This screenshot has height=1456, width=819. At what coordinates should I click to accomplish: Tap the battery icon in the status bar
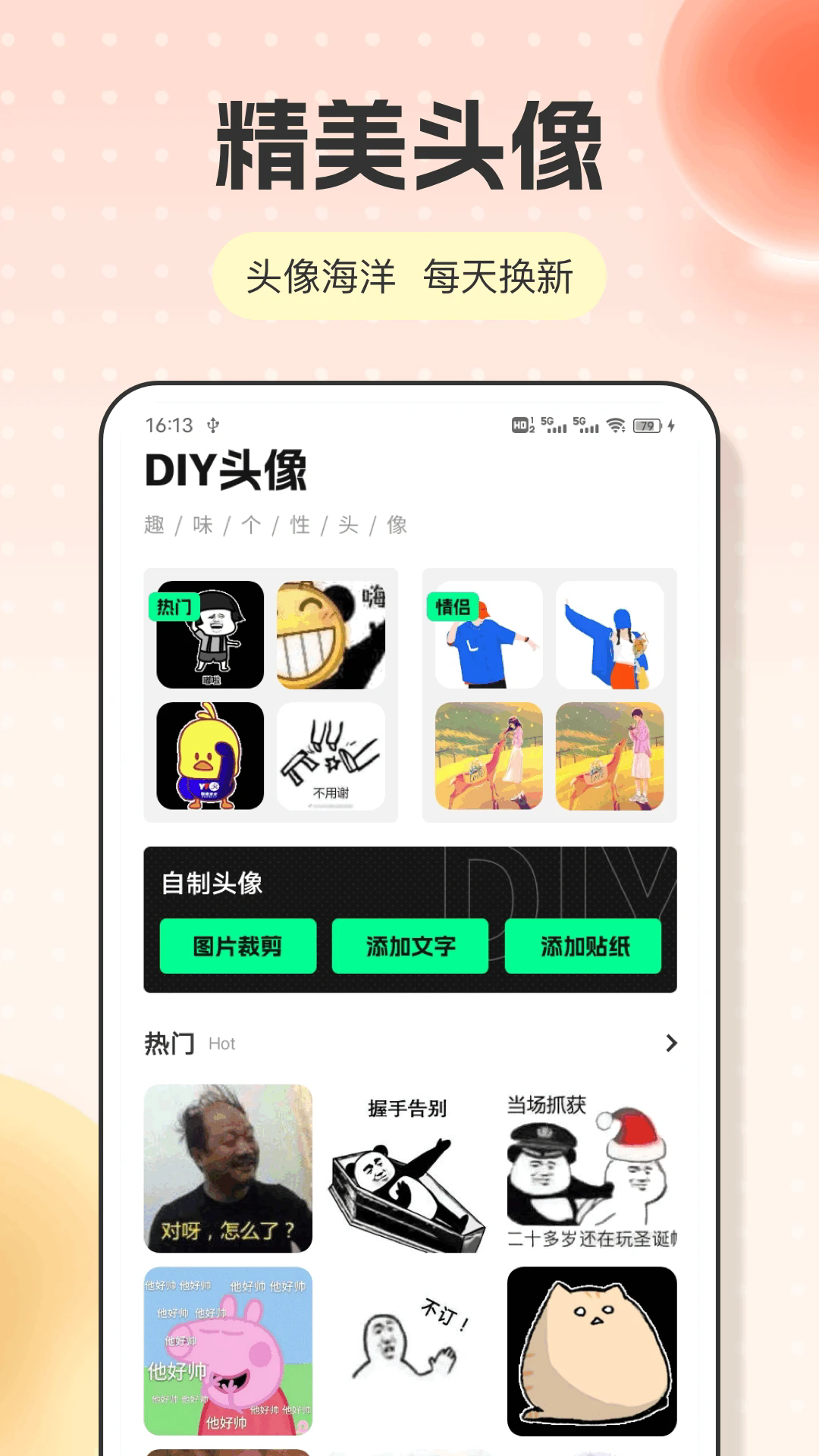(x=646, y=426)
